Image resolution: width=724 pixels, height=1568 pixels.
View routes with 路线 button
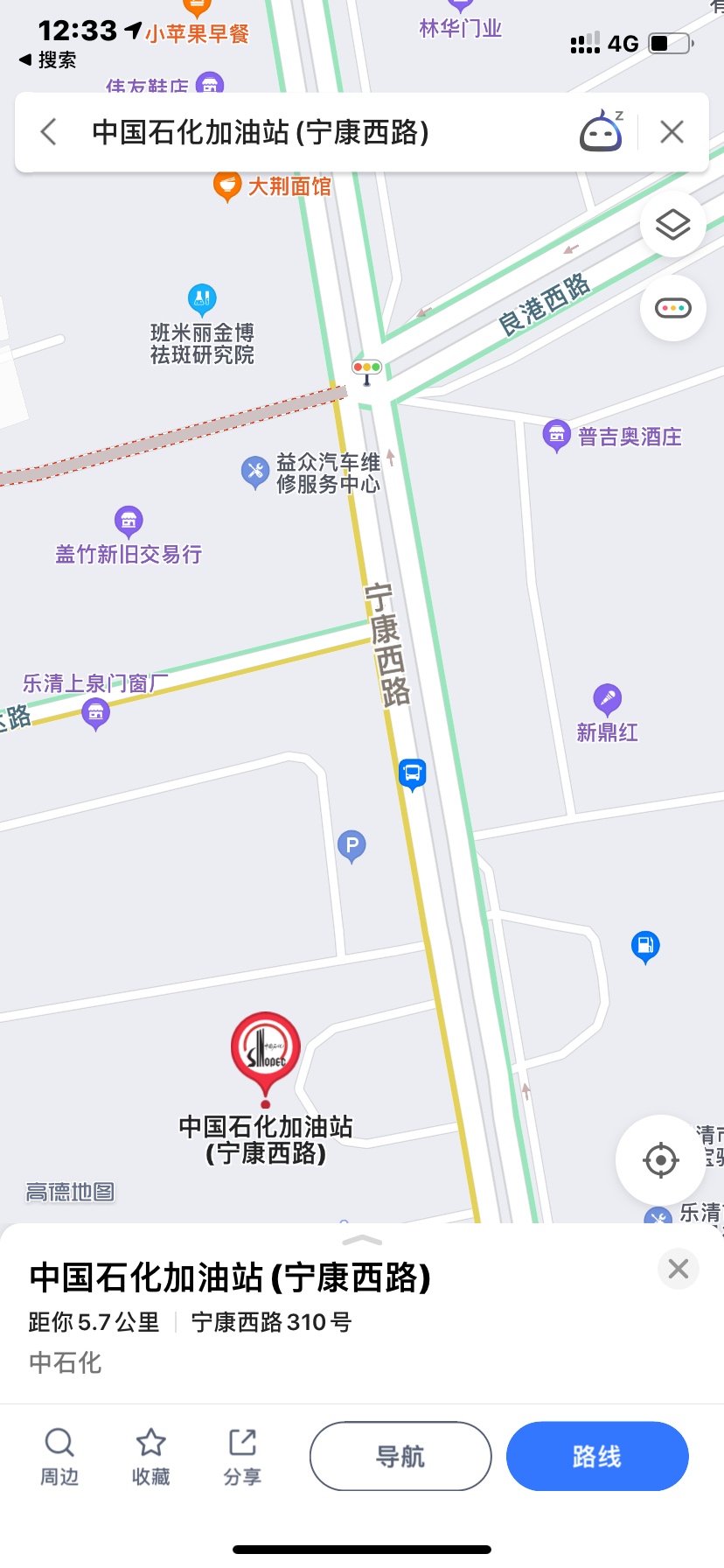coord(597,1456)
